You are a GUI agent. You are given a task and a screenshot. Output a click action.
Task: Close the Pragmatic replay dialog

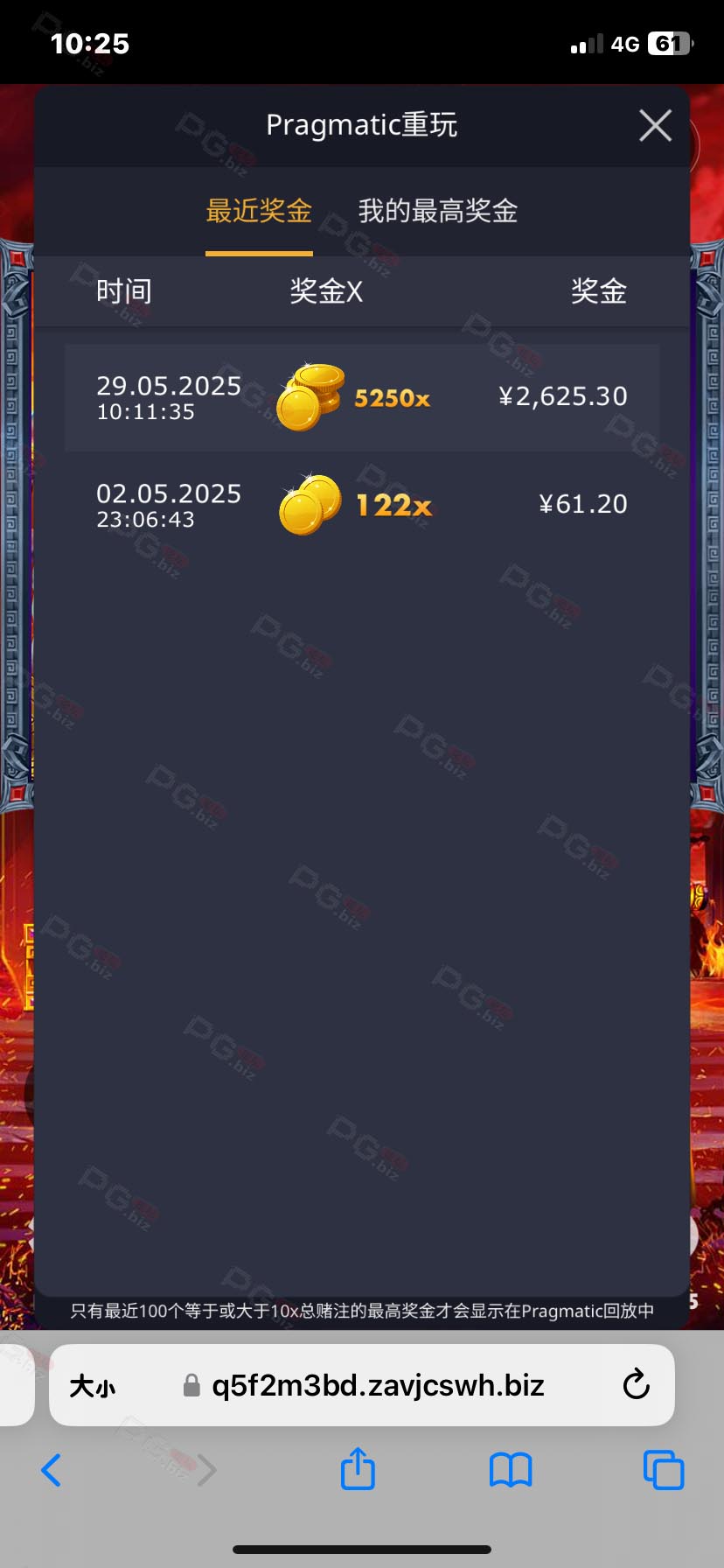(x=656, y=126)
